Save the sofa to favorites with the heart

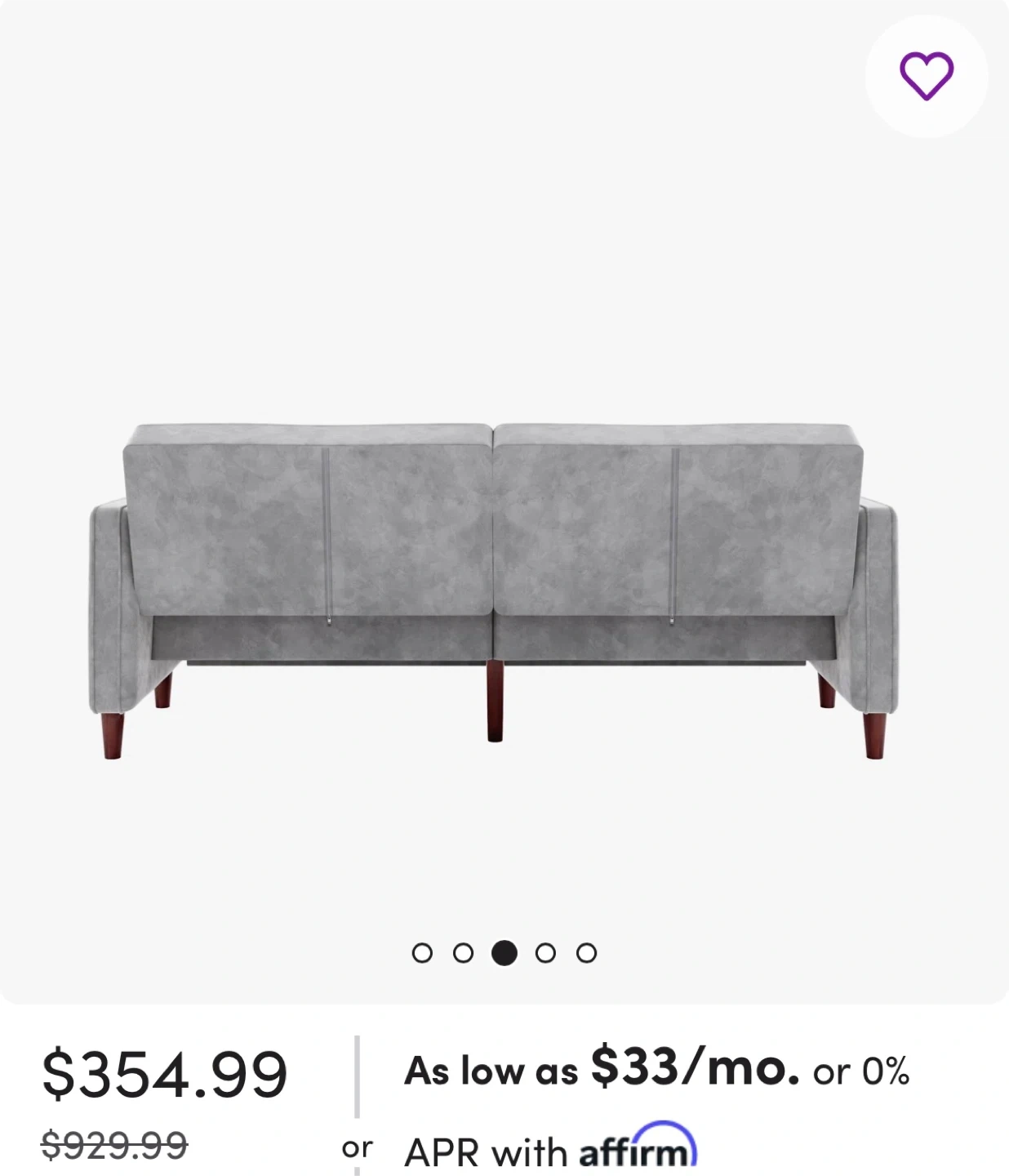click(927, 75)
